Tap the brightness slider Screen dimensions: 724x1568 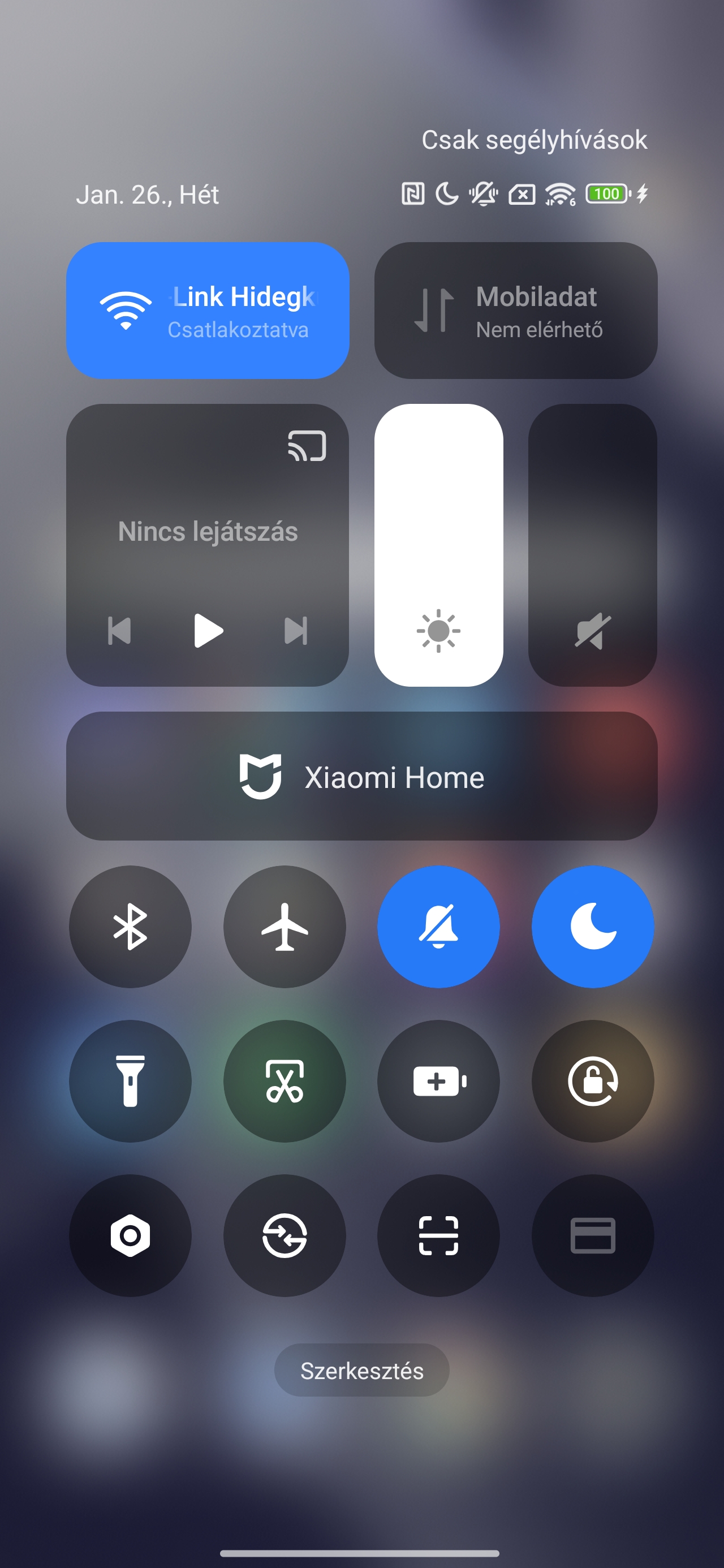click(x=438, y=545)
